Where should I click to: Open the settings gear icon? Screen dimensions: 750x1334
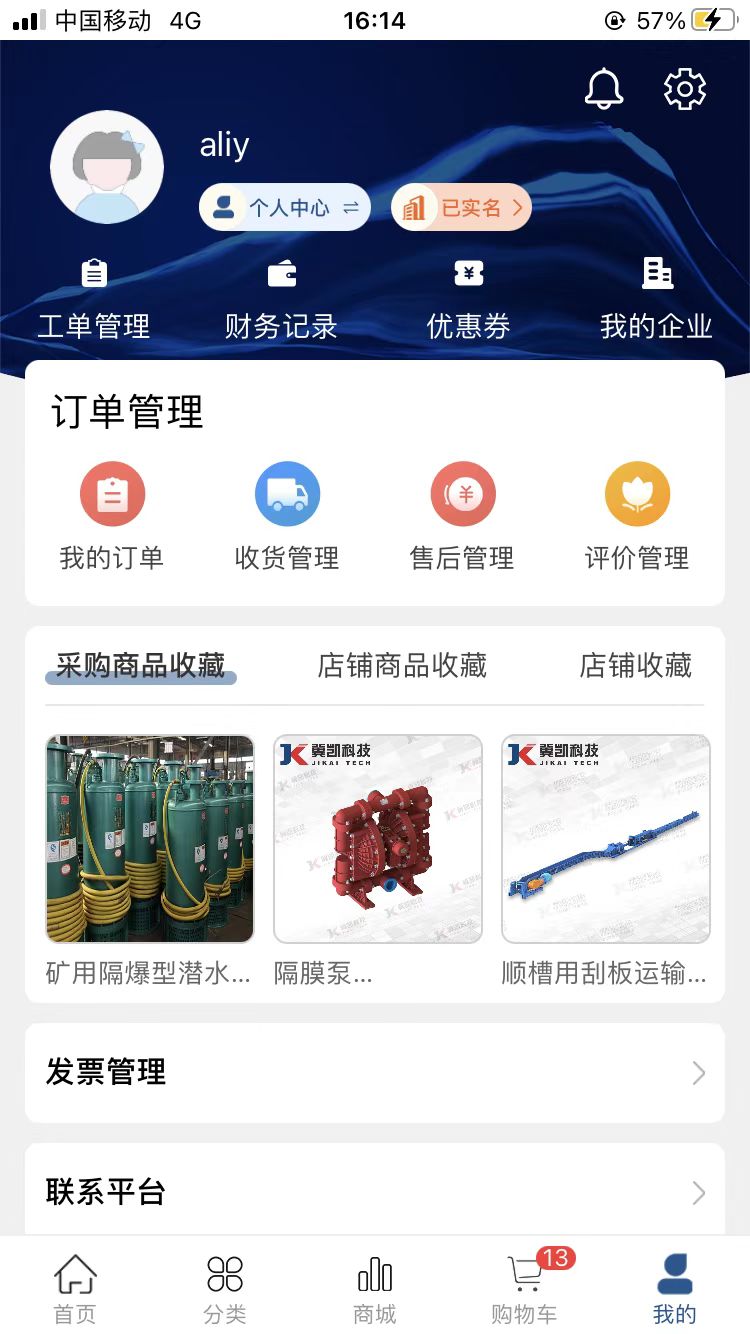pyautogui.click(x=684, y=88)
